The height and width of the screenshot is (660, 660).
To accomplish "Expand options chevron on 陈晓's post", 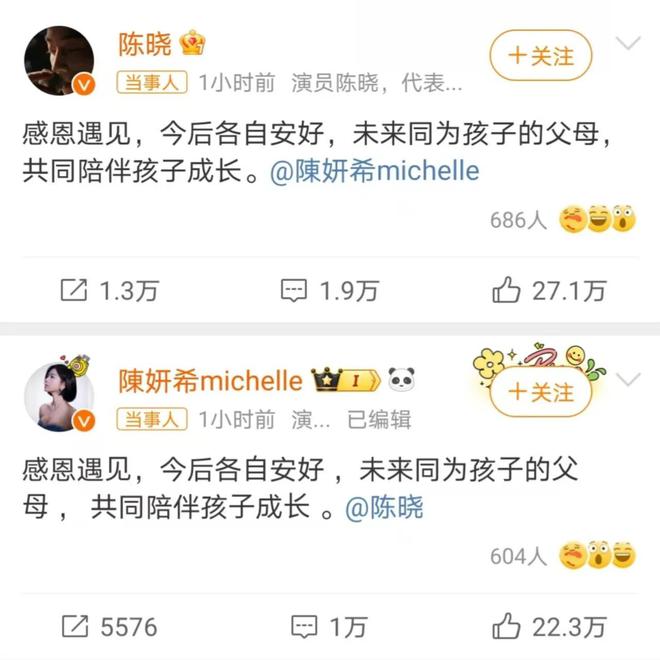I will [x=628, y=44].
